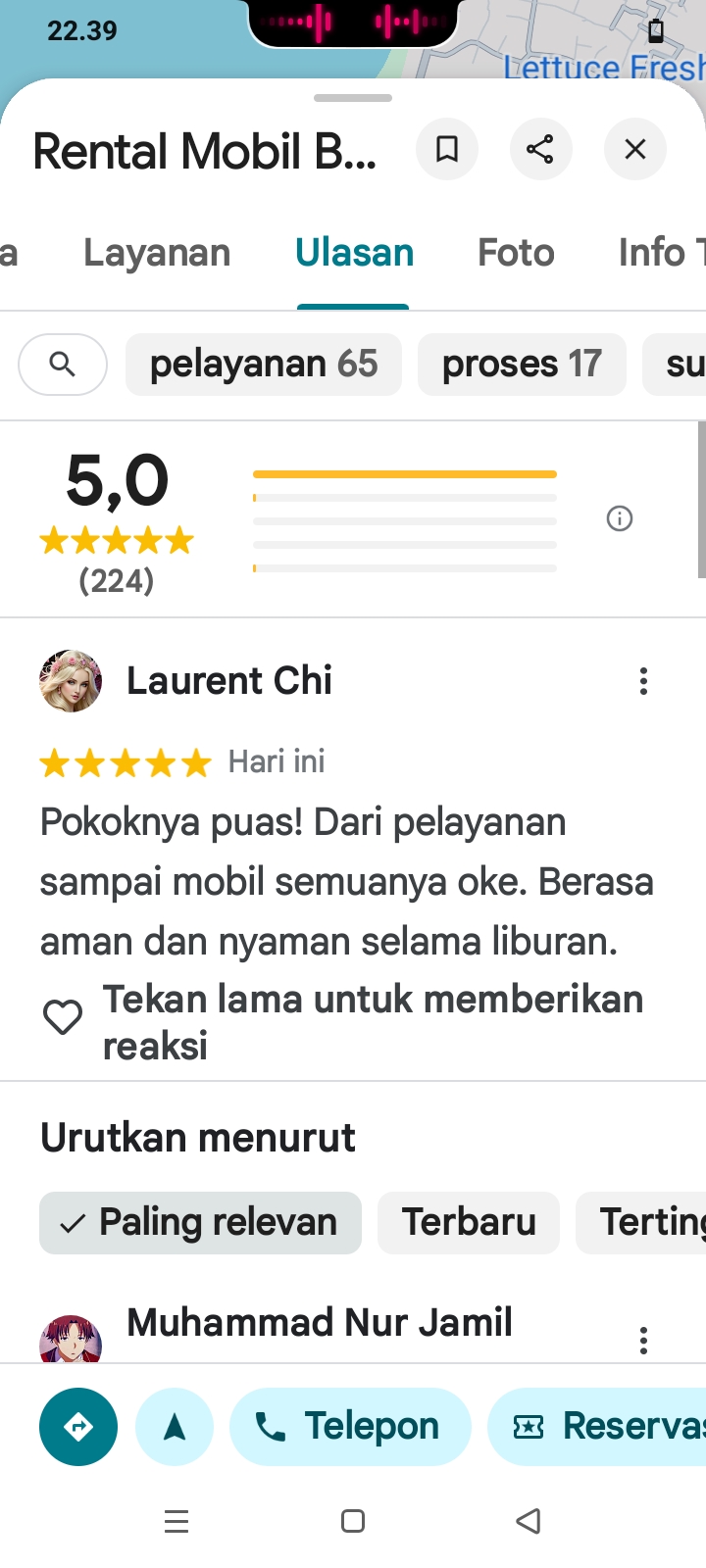Image resolution: width=706 pixels, height=1568 pixels.
Task: Share Rental Mobil listing
Action: point(540,149)
